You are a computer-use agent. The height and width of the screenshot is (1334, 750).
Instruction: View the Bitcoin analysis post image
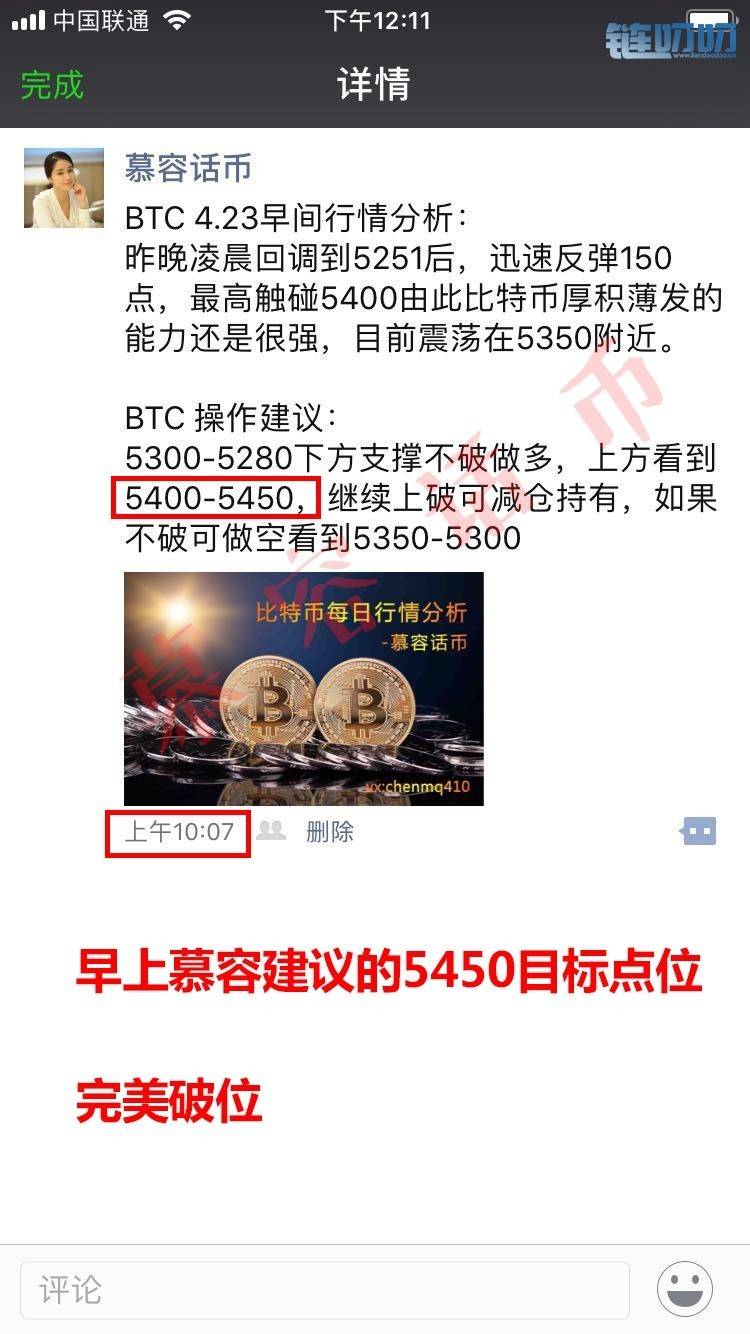point(303,688)
